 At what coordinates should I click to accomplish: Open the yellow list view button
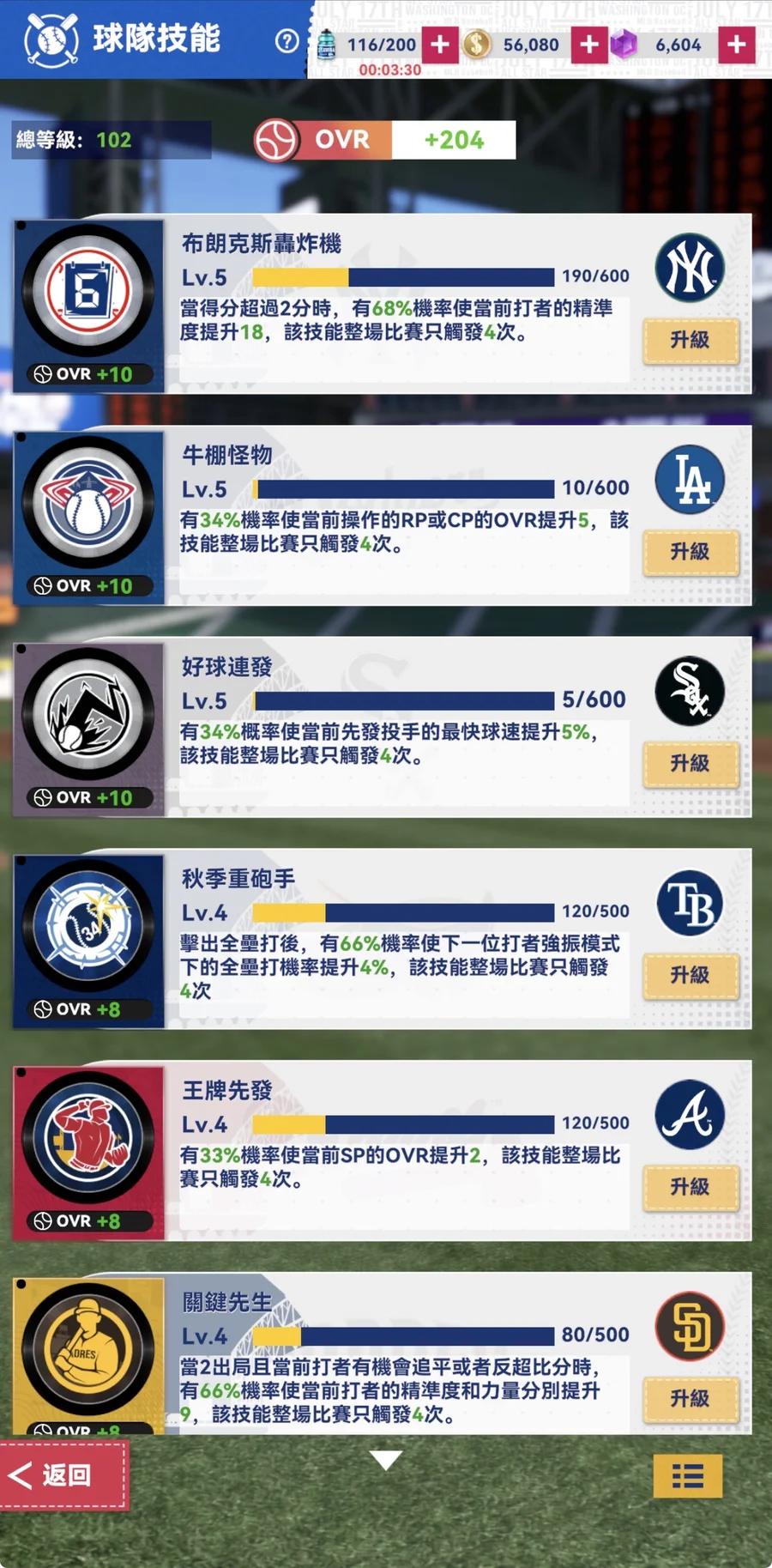(x=687, y=1475)
